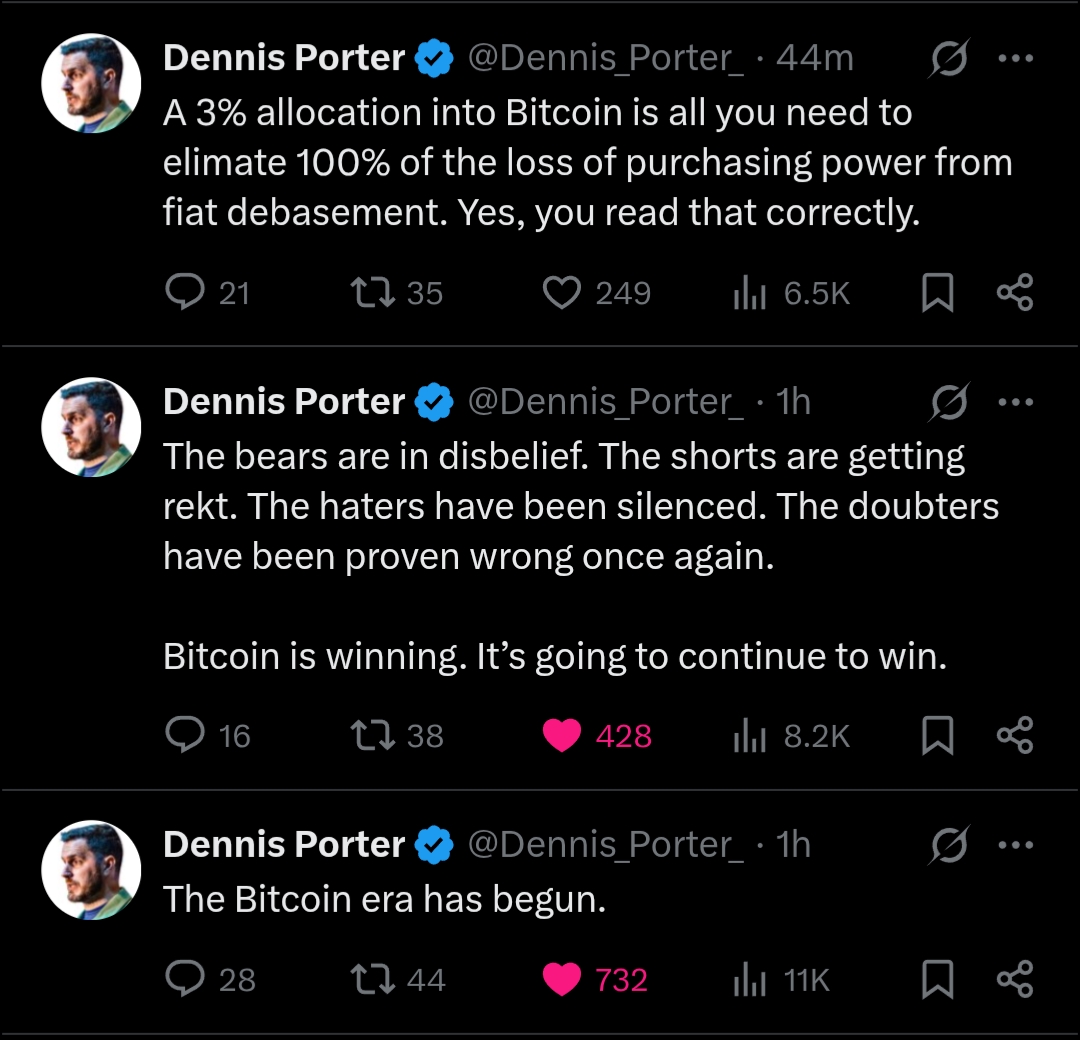Image resolution: width=1080 pixels, height=1040 pixels.
Task: Bookmark 'The Bitcoin era has begun' tweet
Action: (937, 979)
